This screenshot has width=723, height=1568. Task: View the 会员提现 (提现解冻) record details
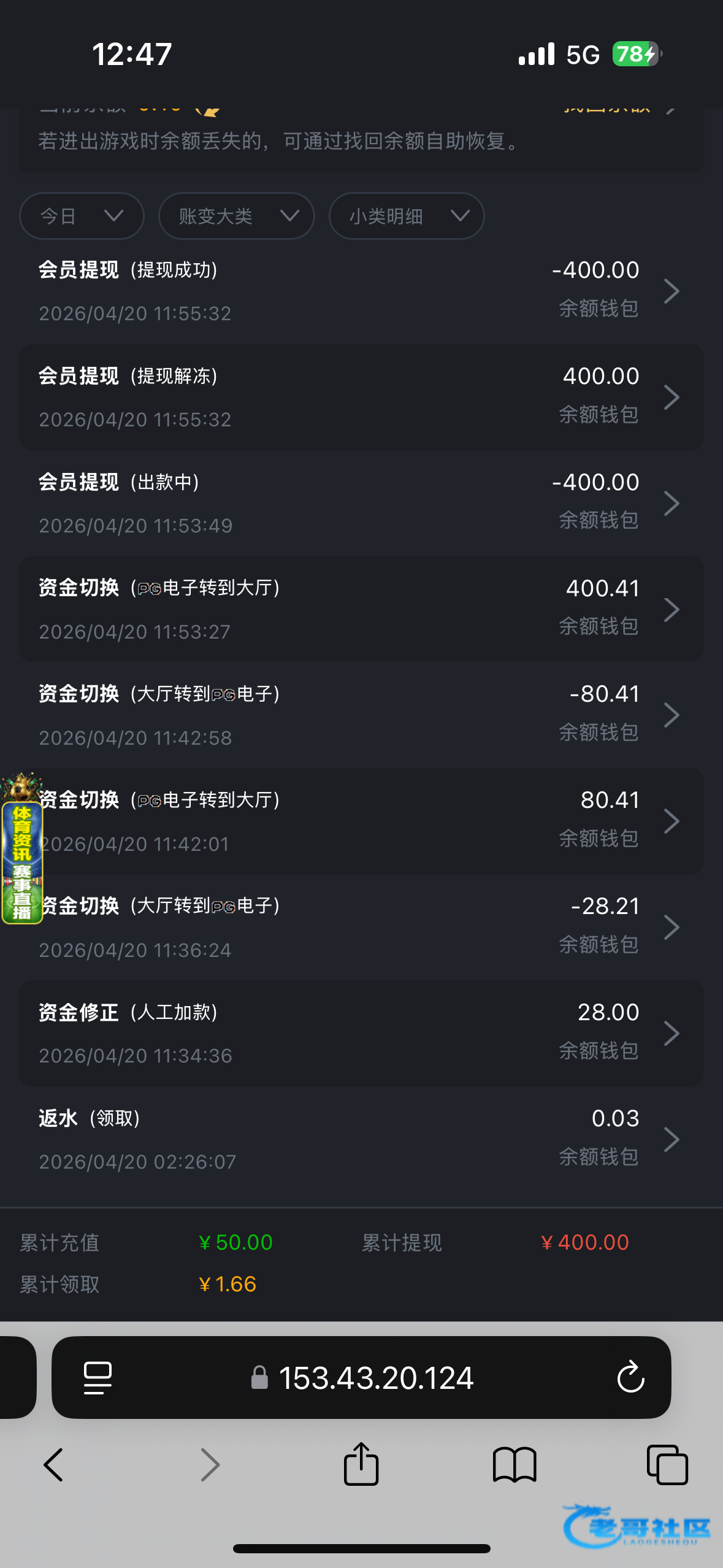361,397
